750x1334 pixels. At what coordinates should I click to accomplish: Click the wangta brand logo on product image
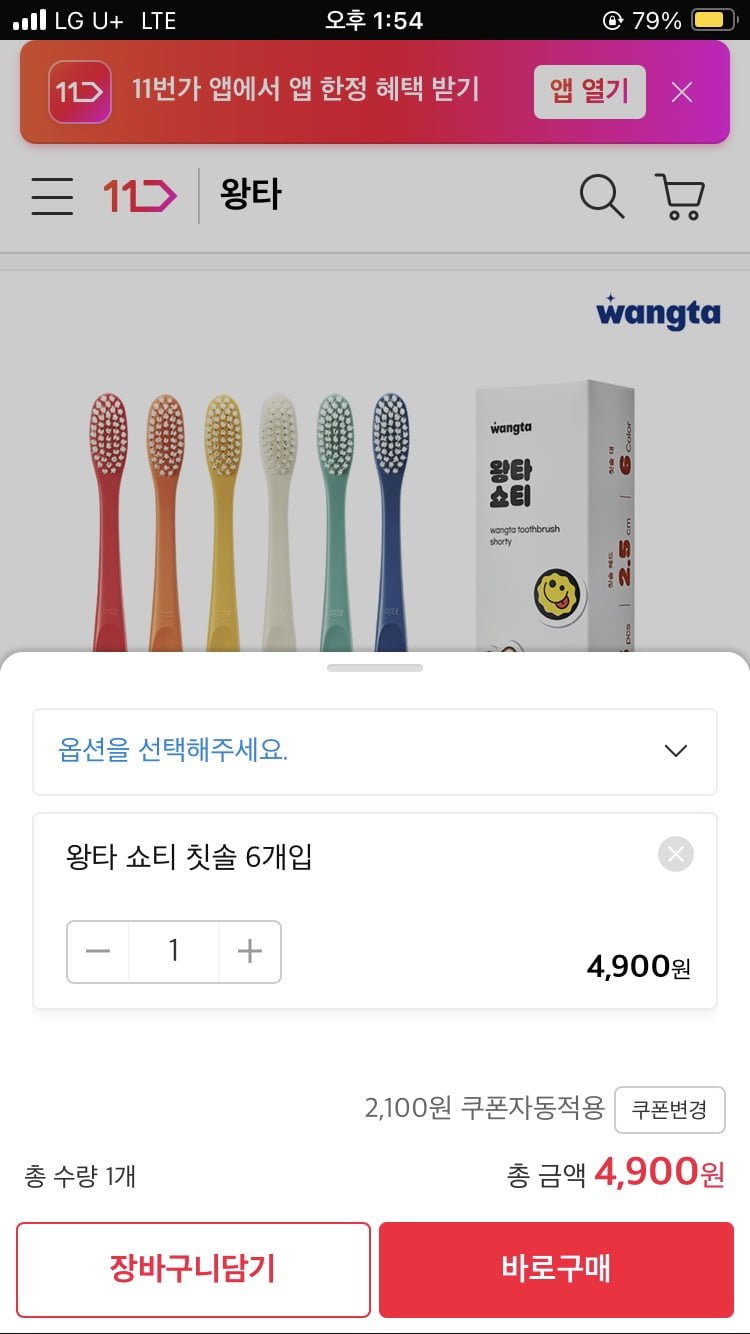[x=658, y=314]
